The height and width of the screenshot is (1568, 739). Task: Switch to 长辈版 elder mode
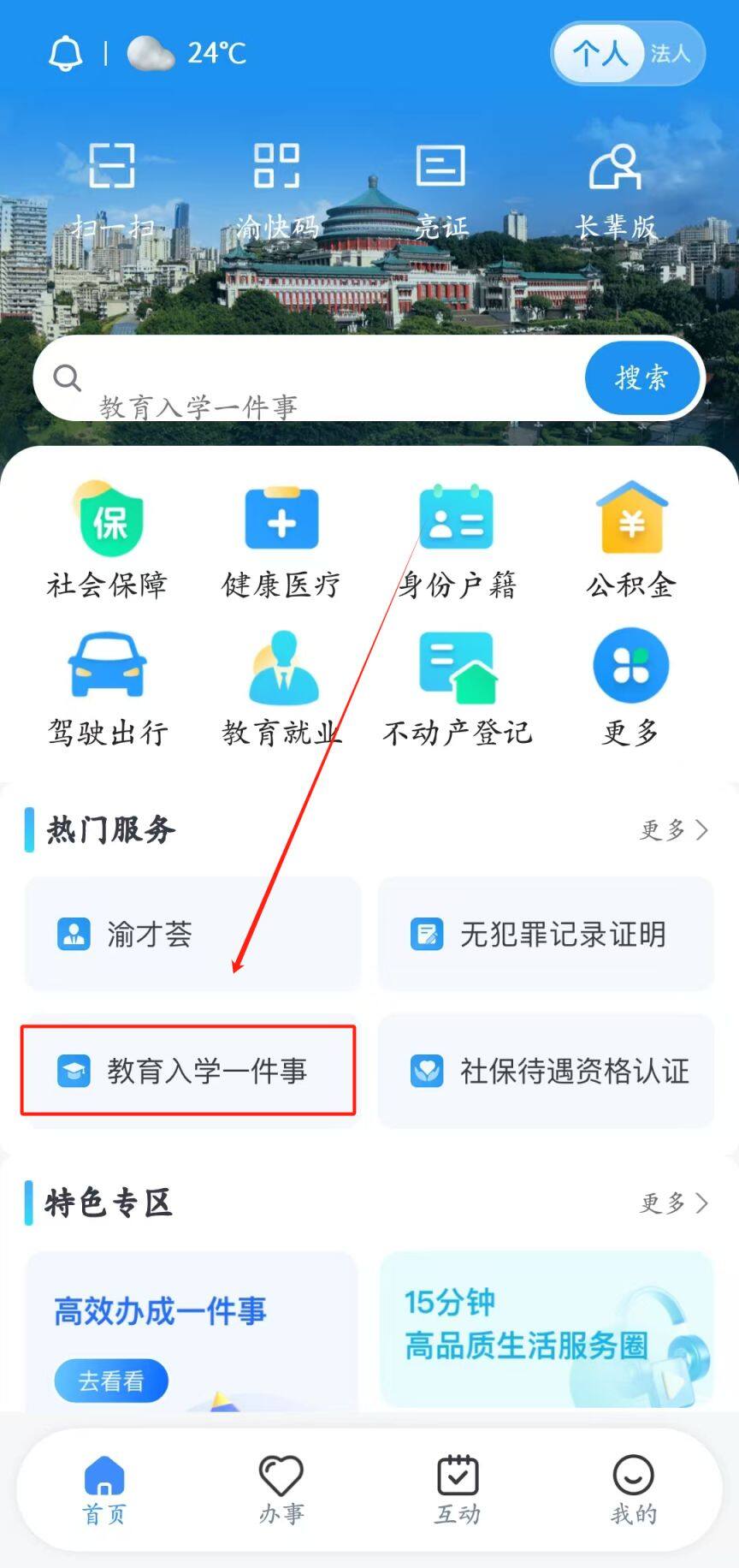[615, 189]
